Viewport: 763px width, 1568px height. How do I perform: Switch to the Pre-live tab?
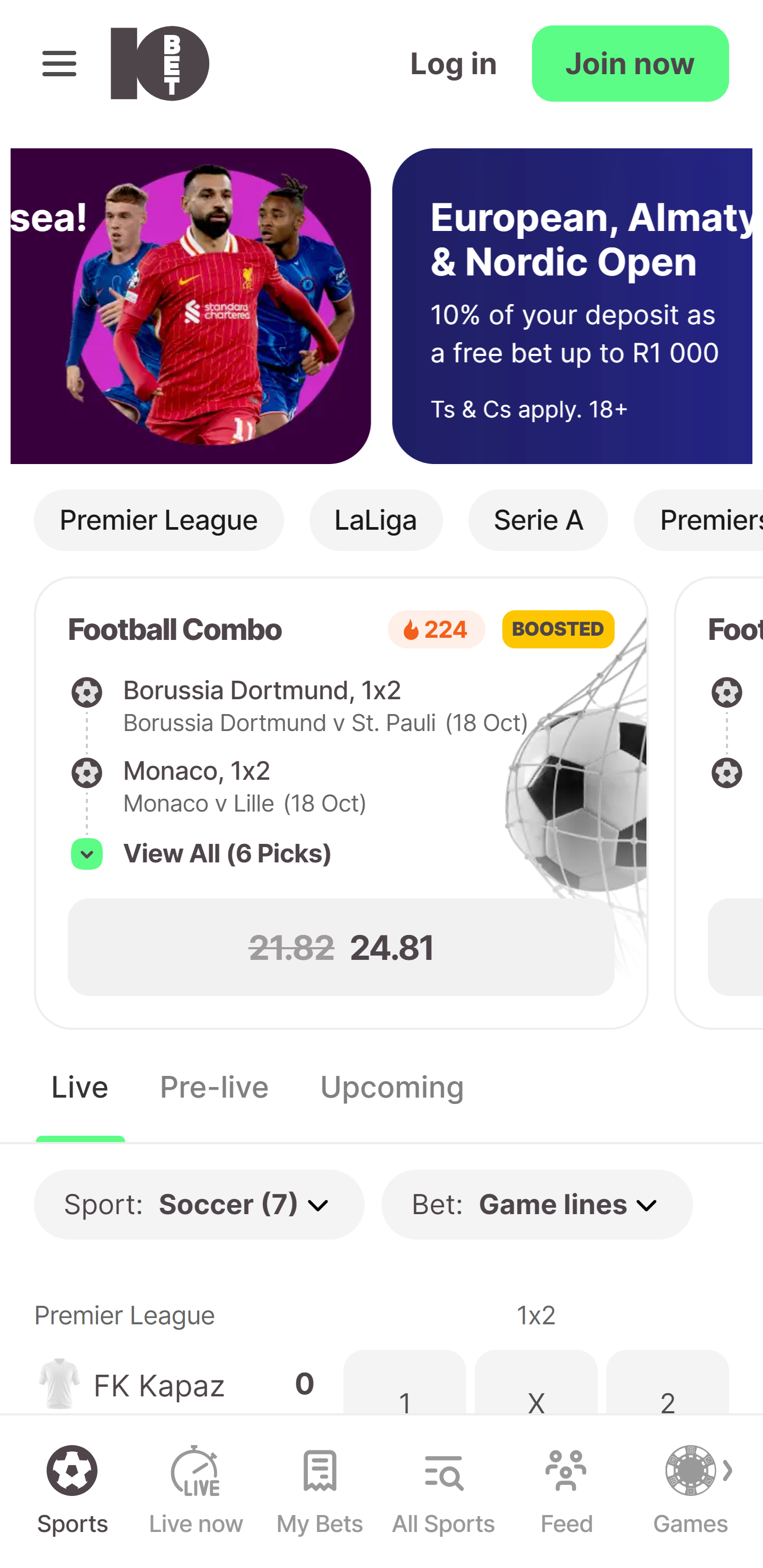214,1087
